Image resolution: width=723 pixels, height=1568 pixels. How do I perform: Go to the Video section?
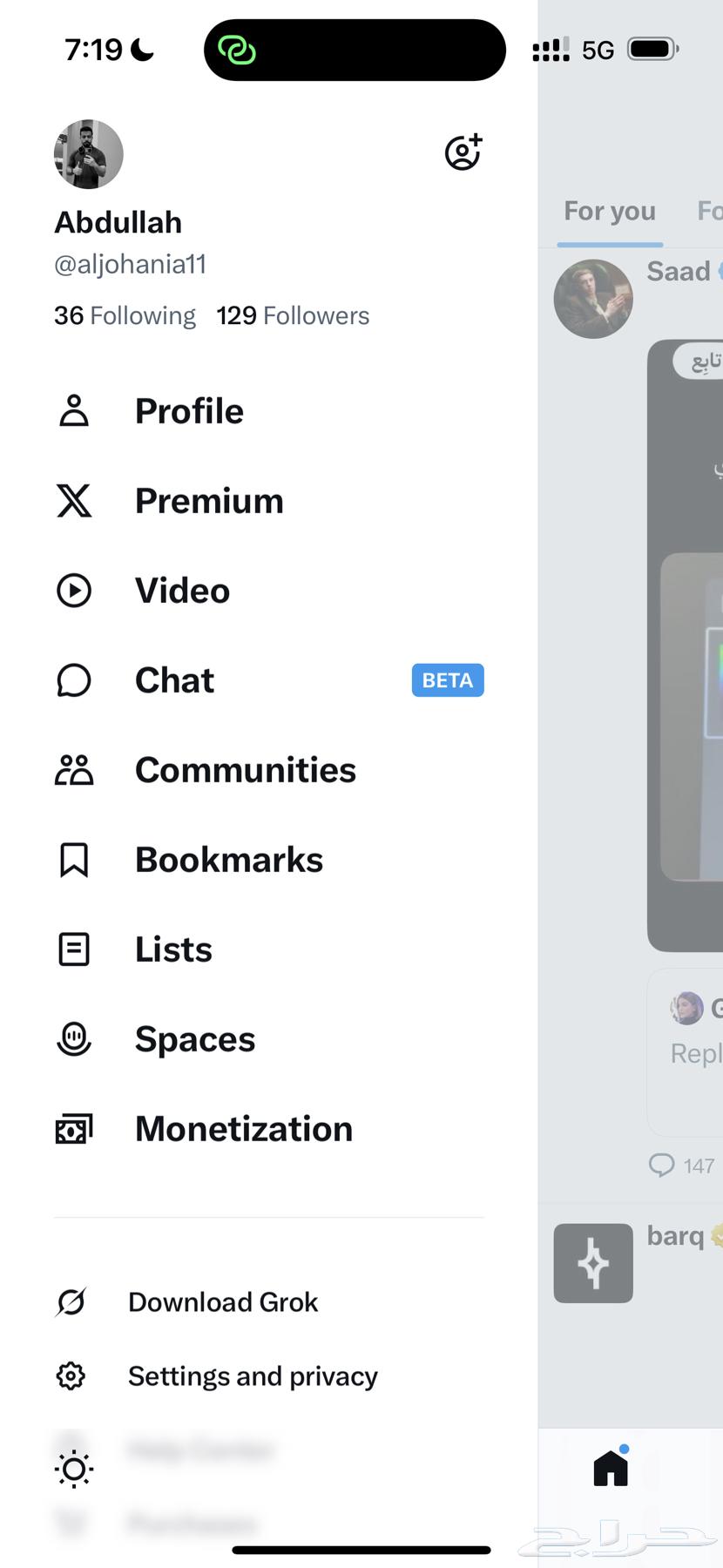point(182,591)
